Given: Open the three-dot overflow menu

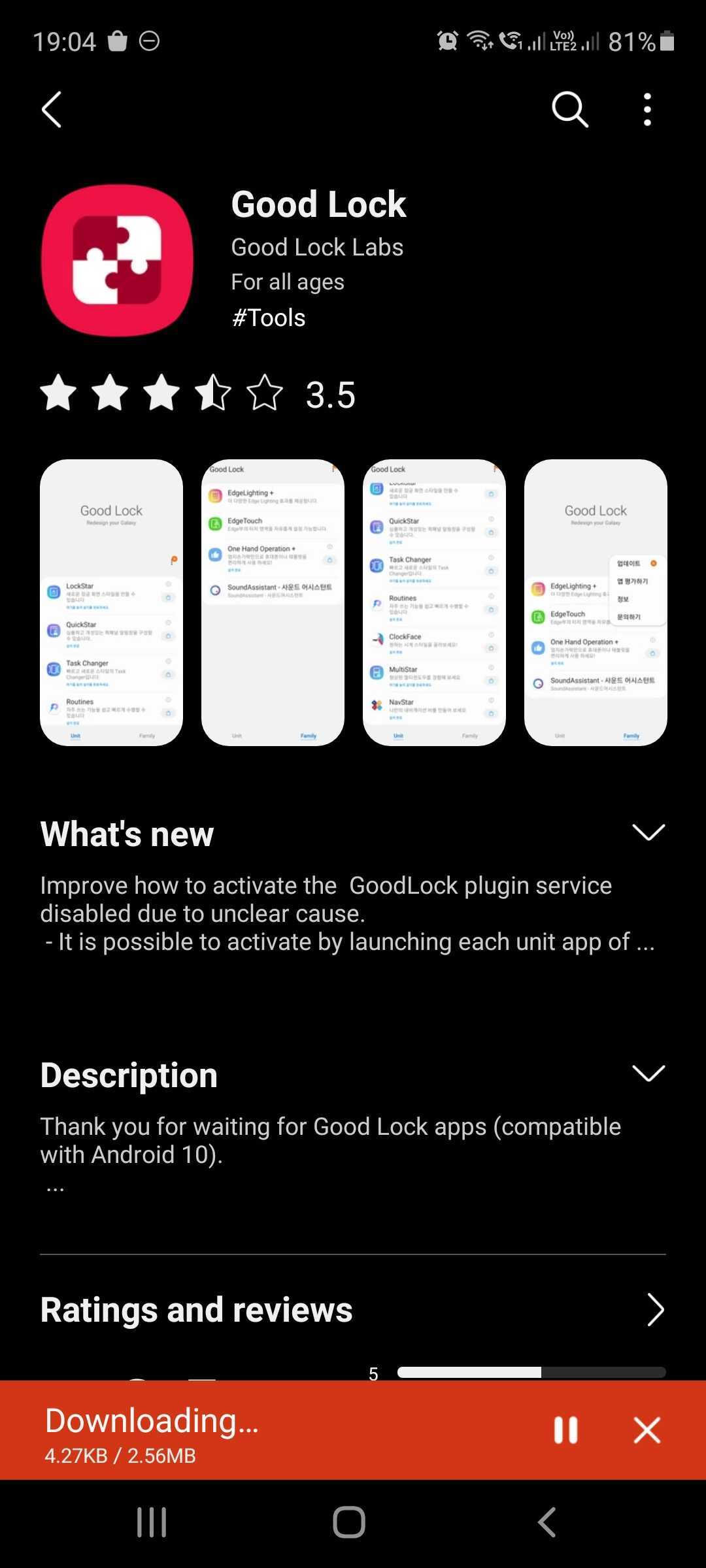Looking at the screenshot, I should tap(647, 109).
